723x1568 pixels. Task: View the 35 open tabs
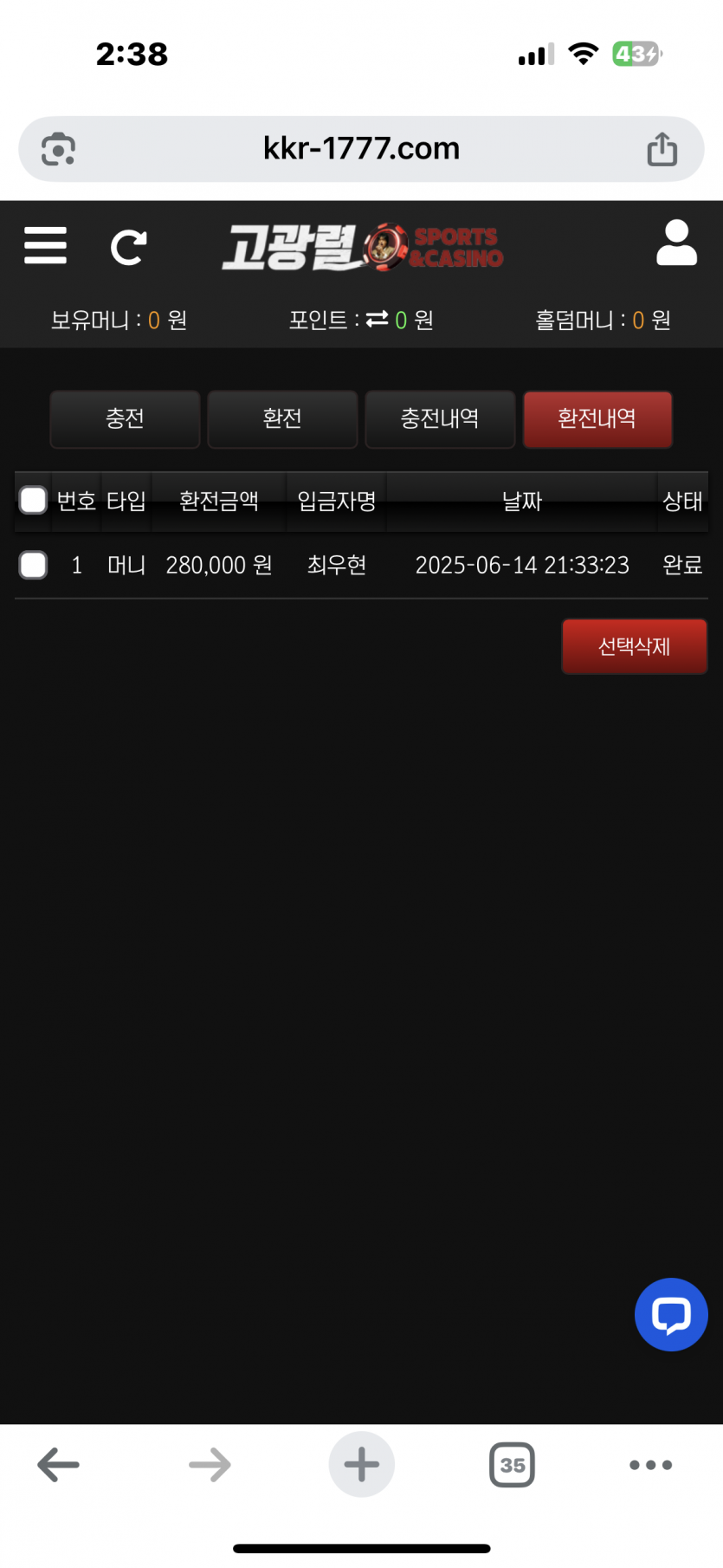click(x=512, y=1465)
